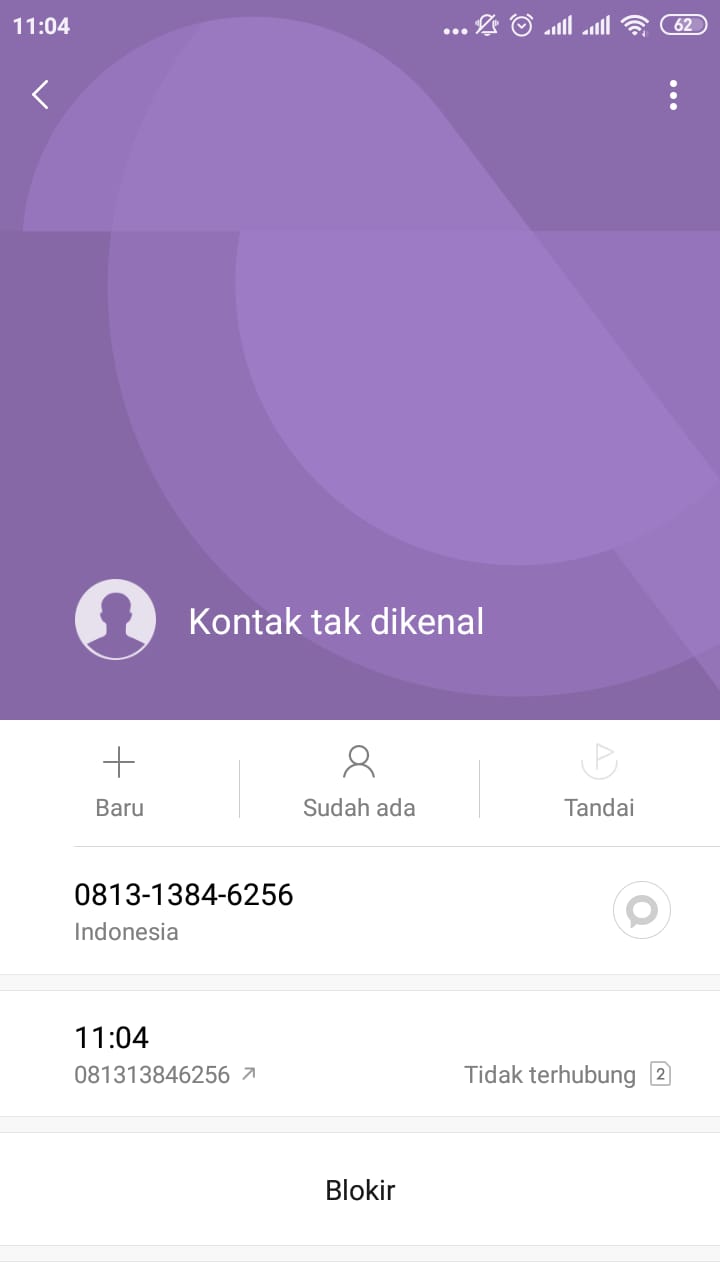Tap the do-not-disturb icon in status bar
The height and width of the screenshot is (1280, 720).
(x=486, y=26)
